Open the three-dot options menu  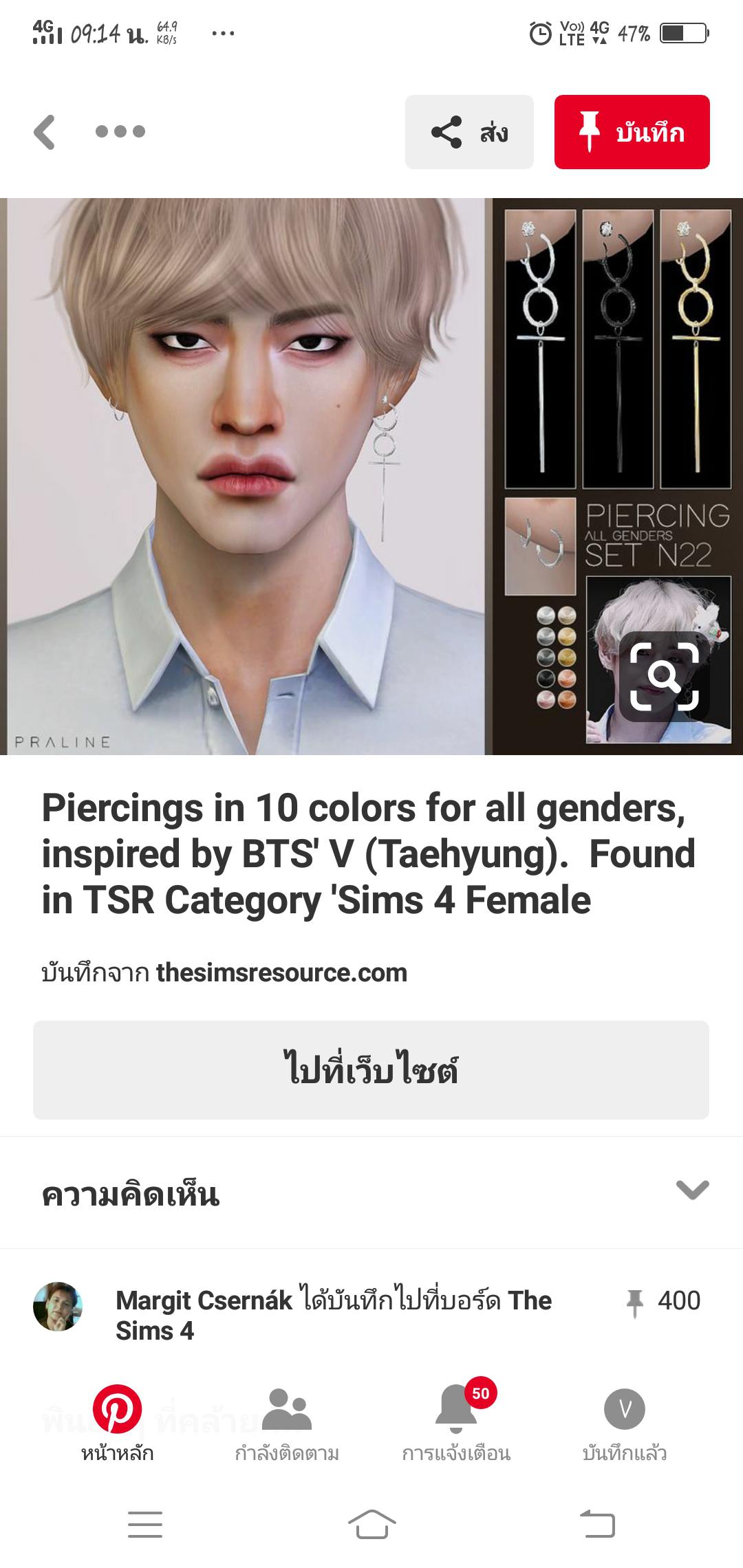[120, 131]
